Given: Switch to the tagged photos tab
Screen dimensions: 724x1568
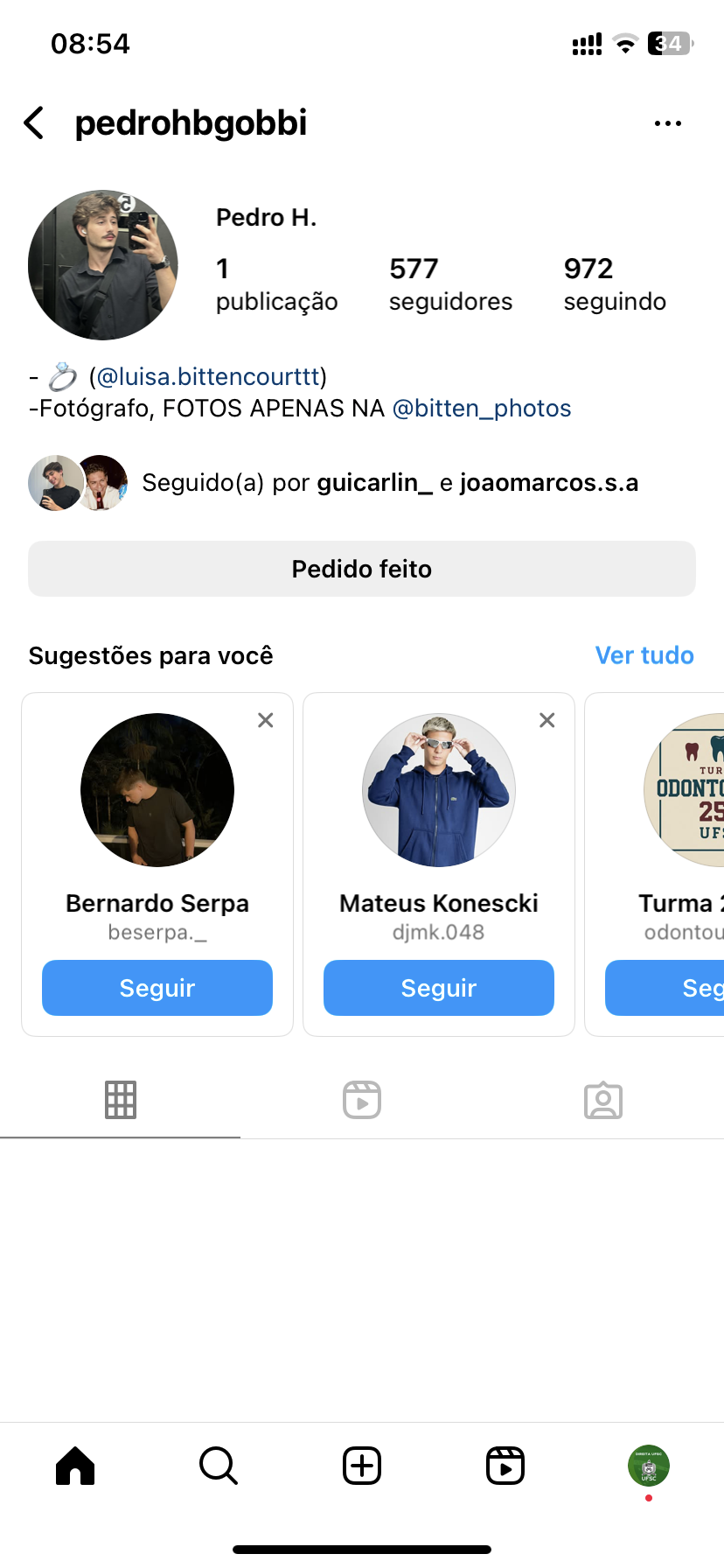Looking at the screenshot, I should 603,1100.
